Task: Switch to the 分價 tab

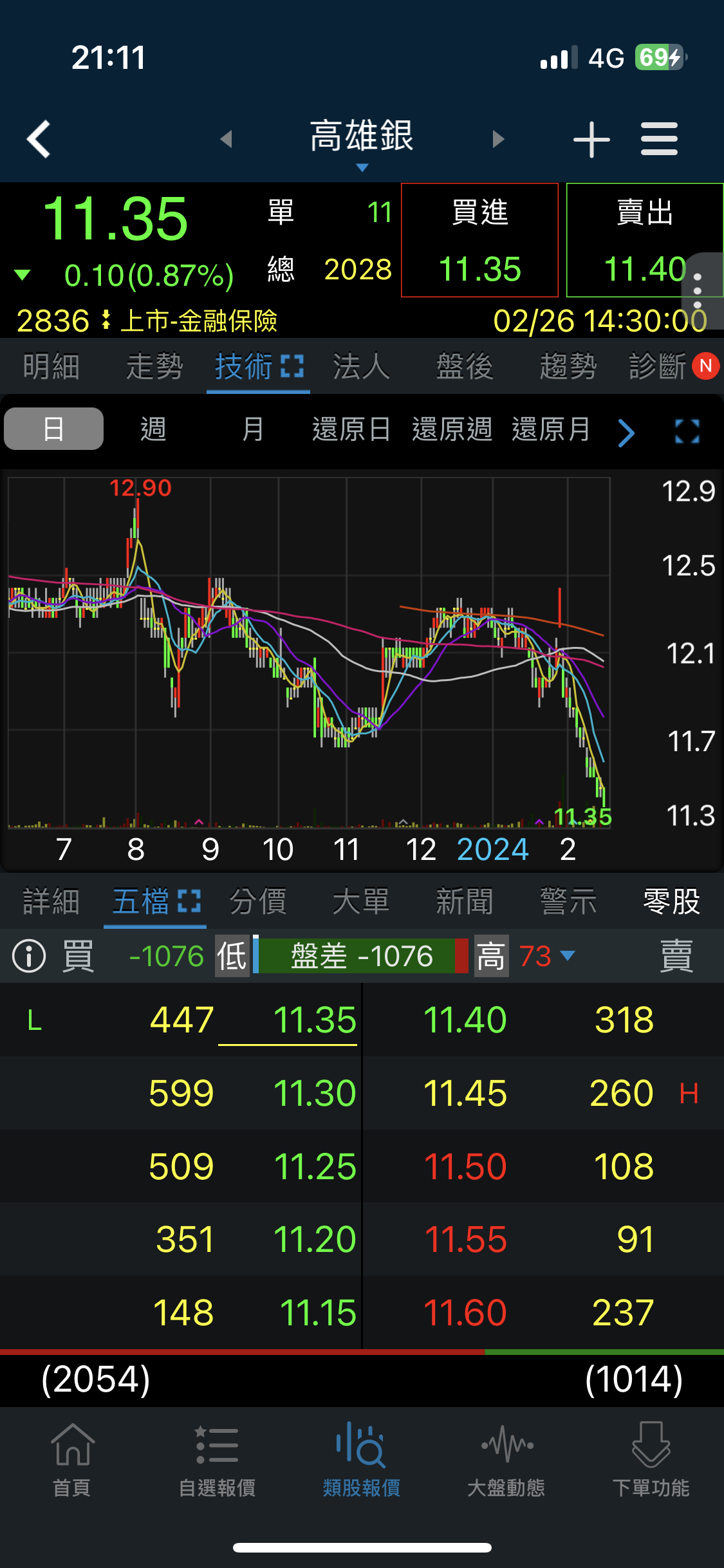Action: point(258,901)
